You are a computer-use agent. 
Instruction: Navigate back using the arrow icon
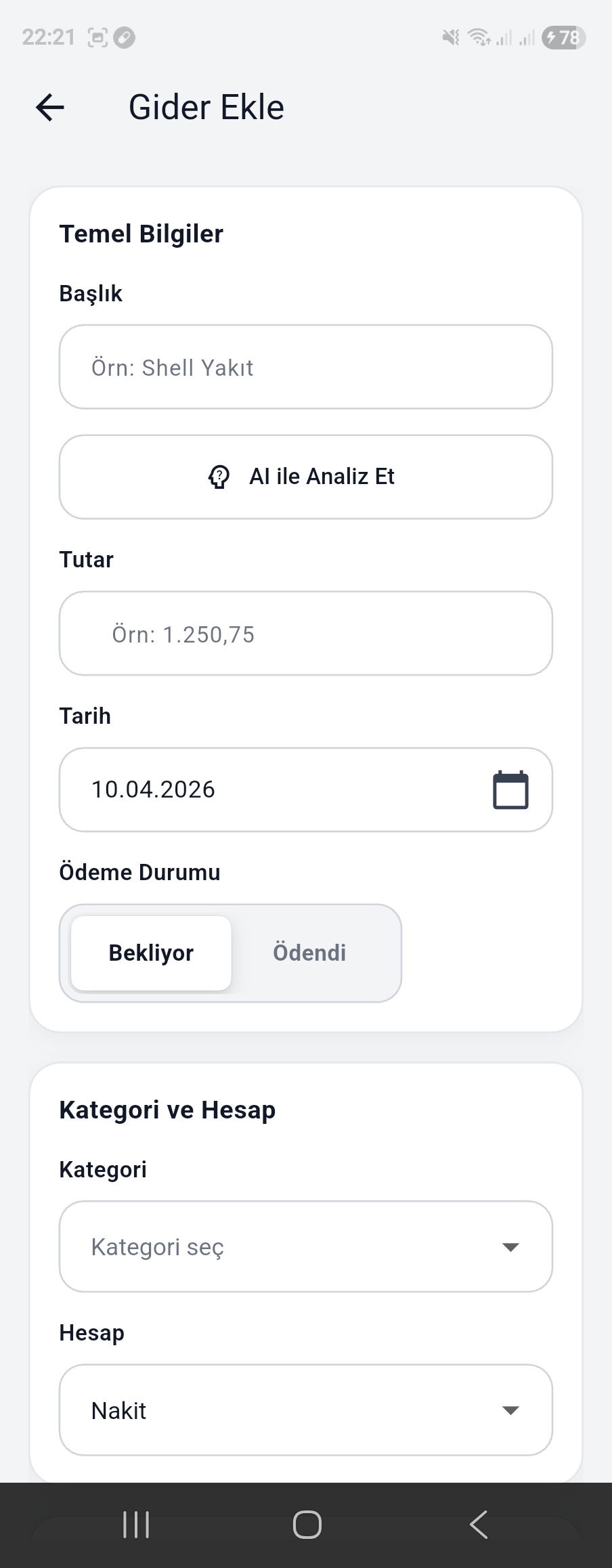pyautogui.click(x=49, y=106)
